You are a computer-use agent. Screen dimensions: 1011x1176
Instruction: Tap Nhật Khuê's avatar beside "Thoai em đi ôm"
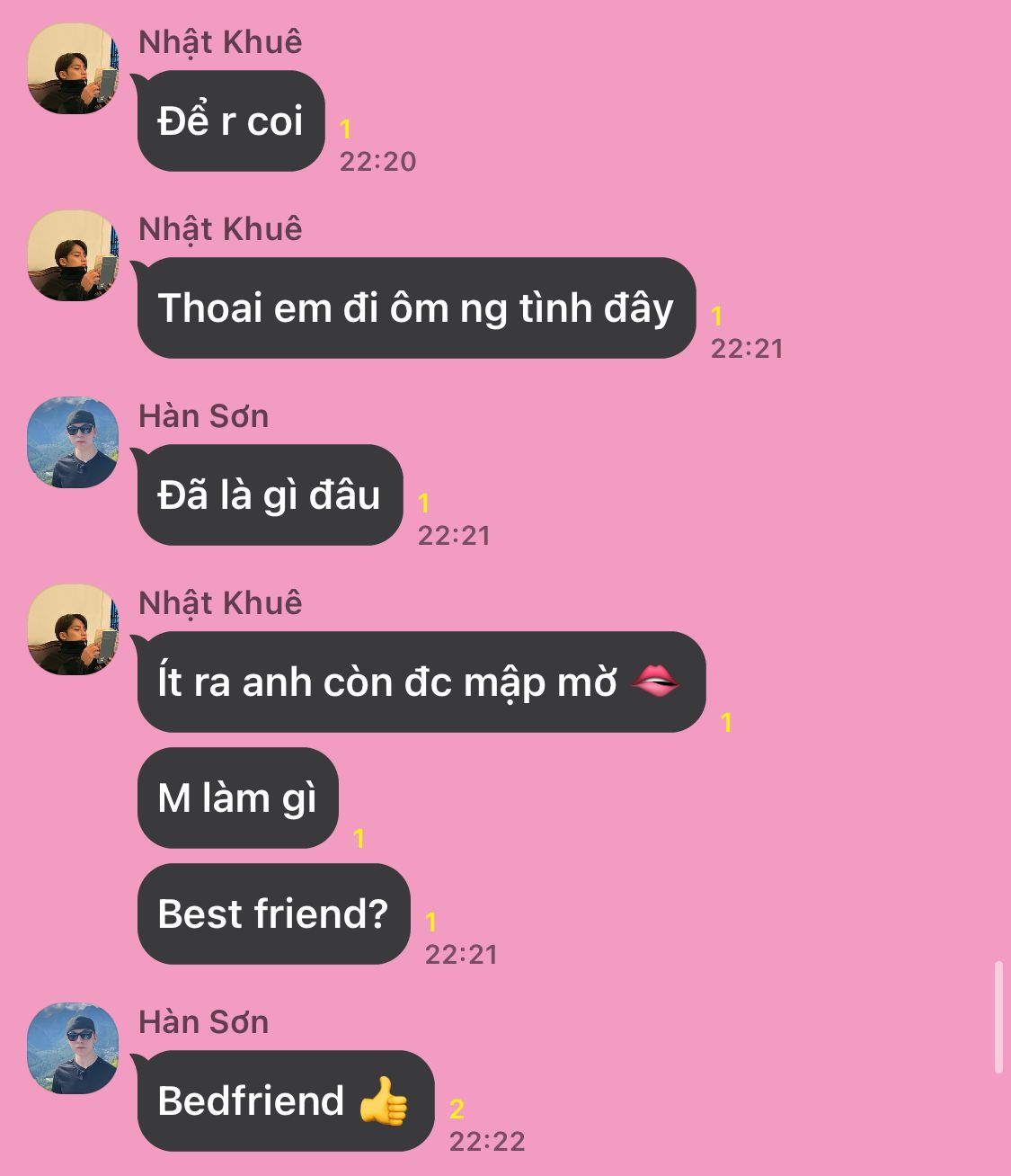click(73, 256)
